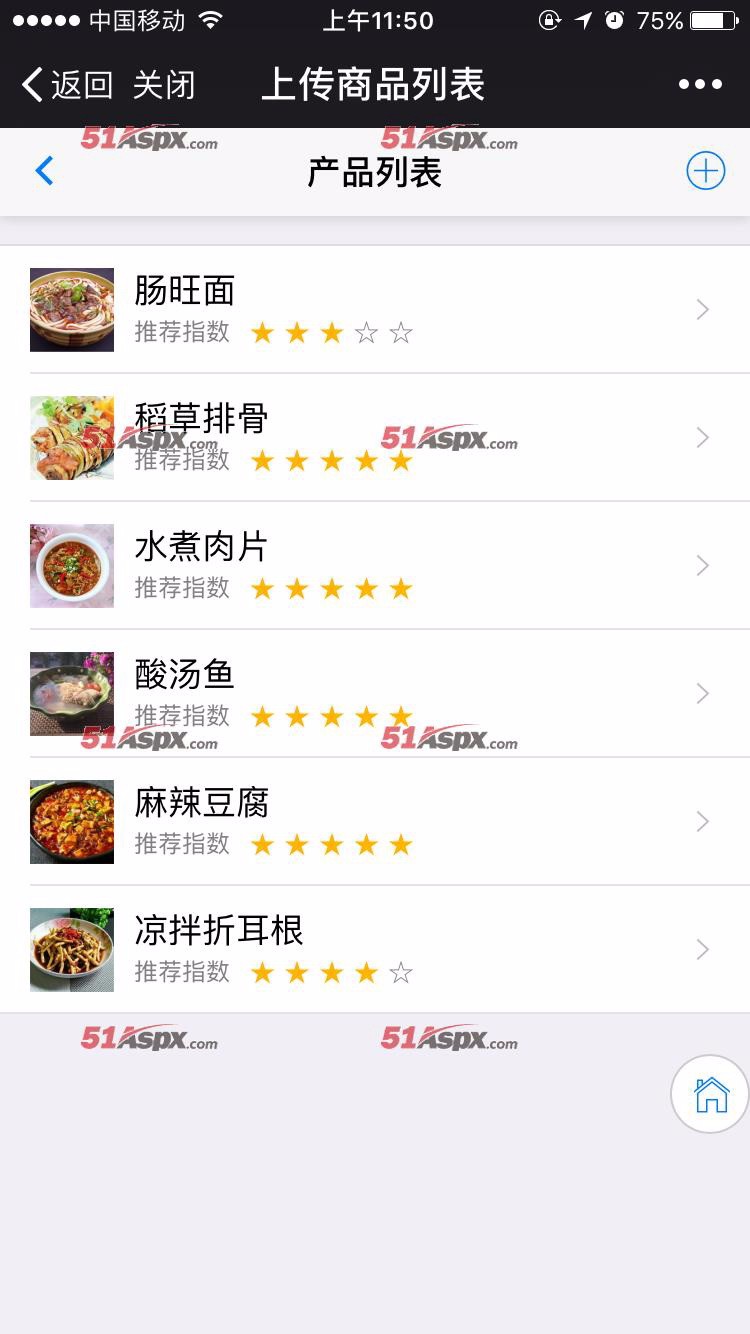This screenshot has width=750, height=1334.
Task: Tap the alarm clock icon in status bar
Action: tap(613, 18)
